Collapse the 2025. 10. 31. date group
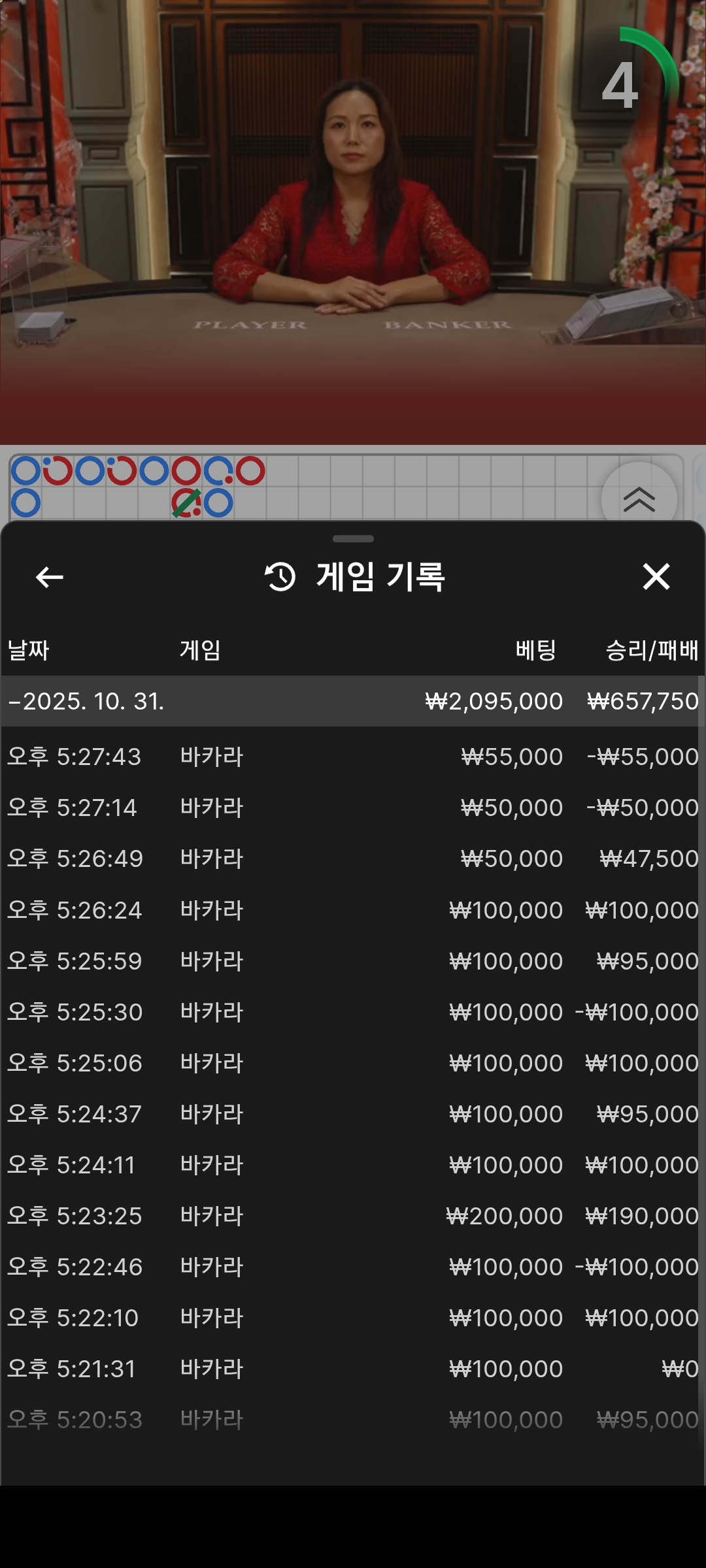Image resolution: width=706 pixels, height=1568 pixels. (x=353, y=701)
